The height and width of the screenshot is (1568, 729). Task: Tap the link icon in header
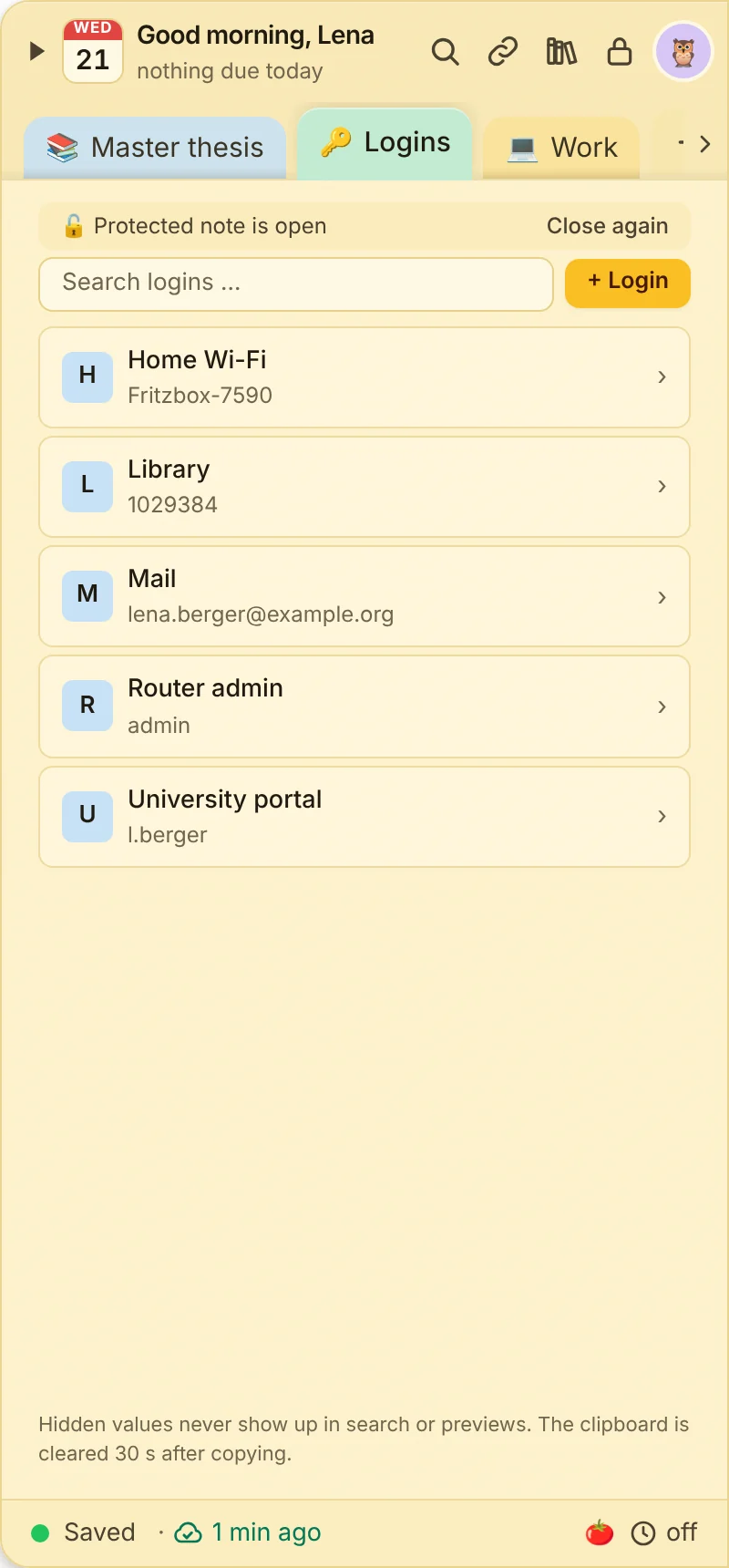click(503, 52)
